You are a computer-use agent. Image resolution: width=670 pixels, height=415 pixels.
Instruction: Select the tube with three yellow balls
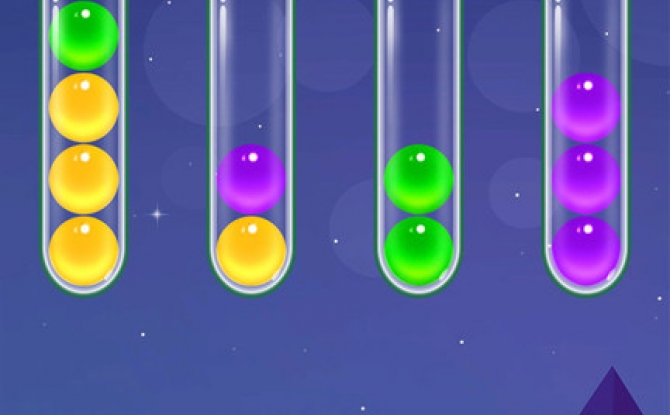coord(84,150)
